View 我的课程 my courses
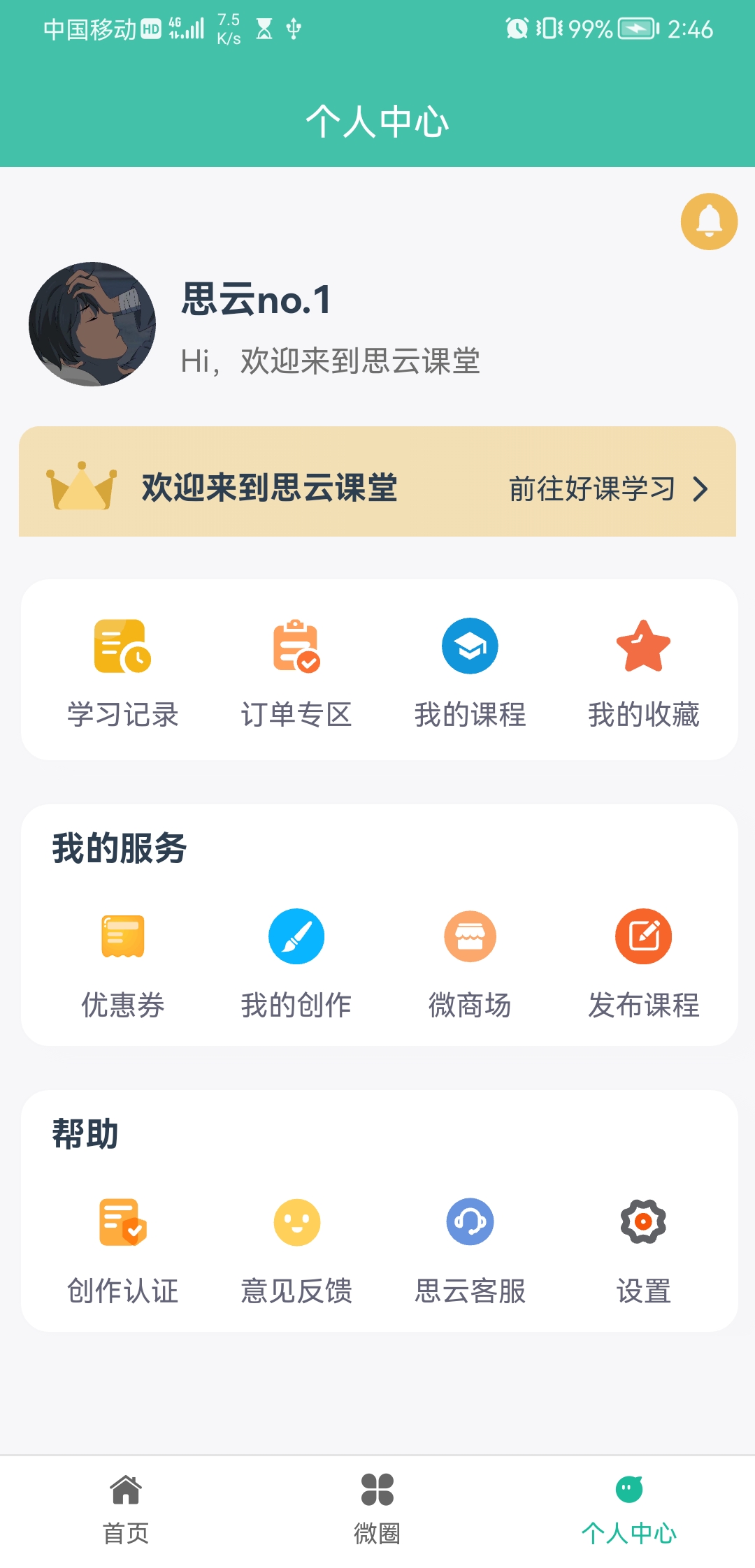755x1568 pixels. click(x=470, y=671)
